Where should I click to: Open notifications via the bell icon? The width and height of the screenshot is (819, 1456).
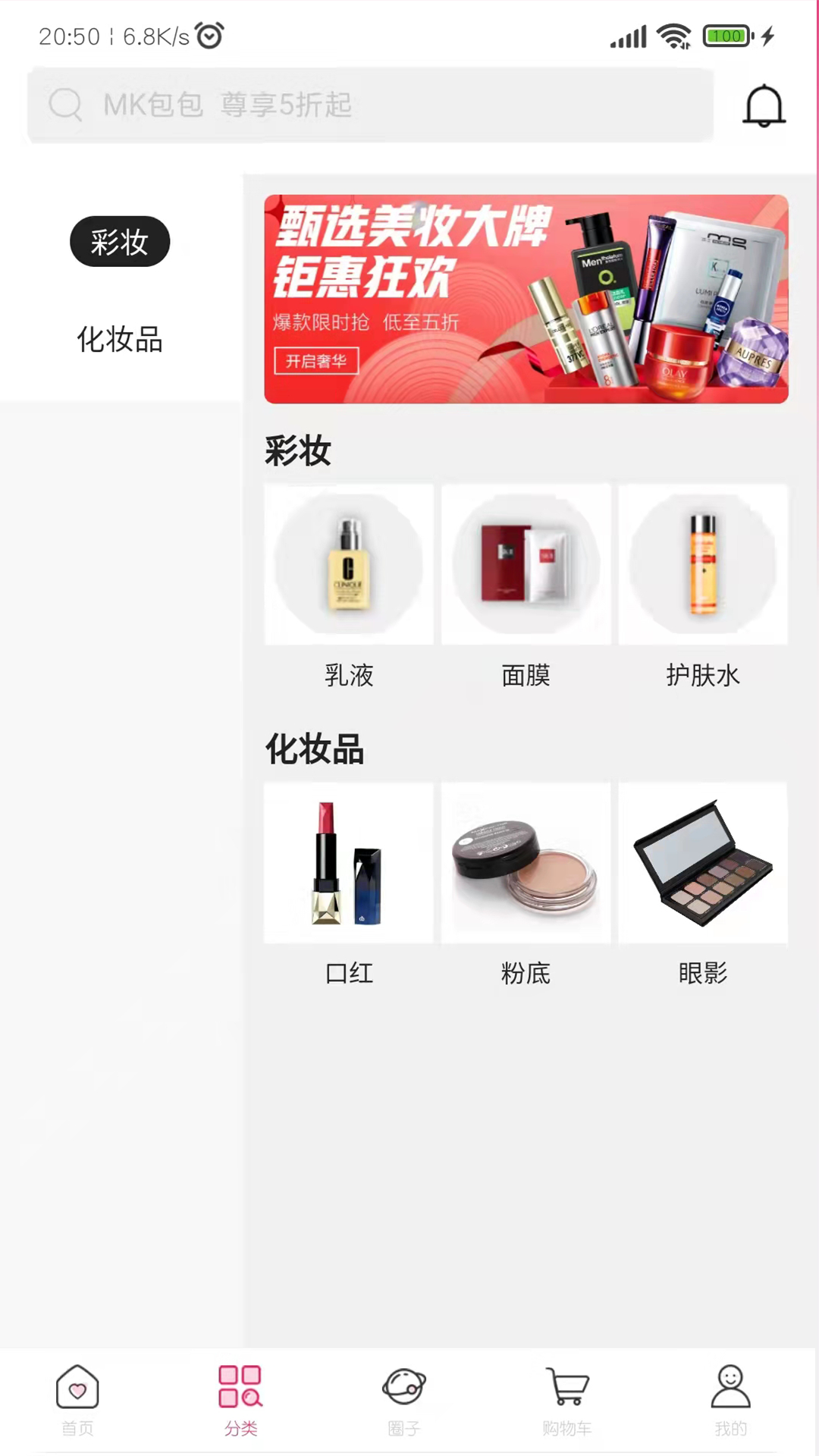tap(764, 105)
